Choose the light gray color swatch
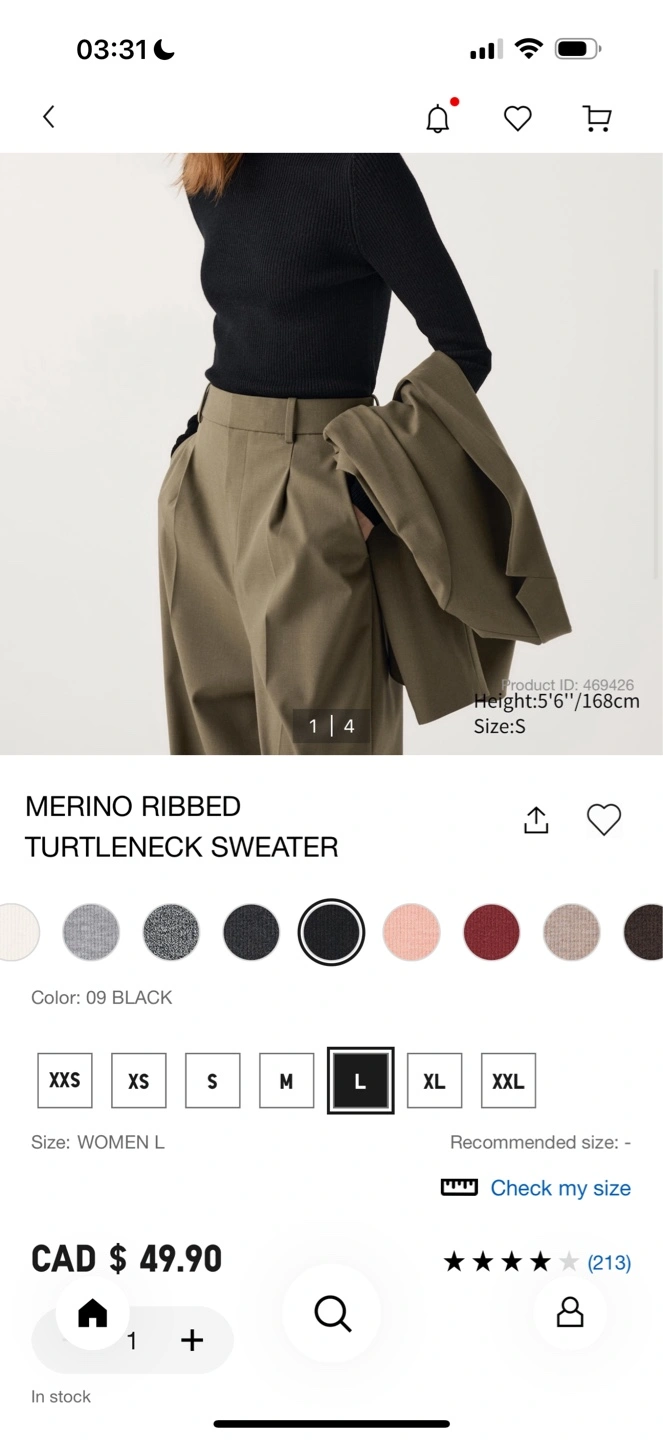 (91, 932)
